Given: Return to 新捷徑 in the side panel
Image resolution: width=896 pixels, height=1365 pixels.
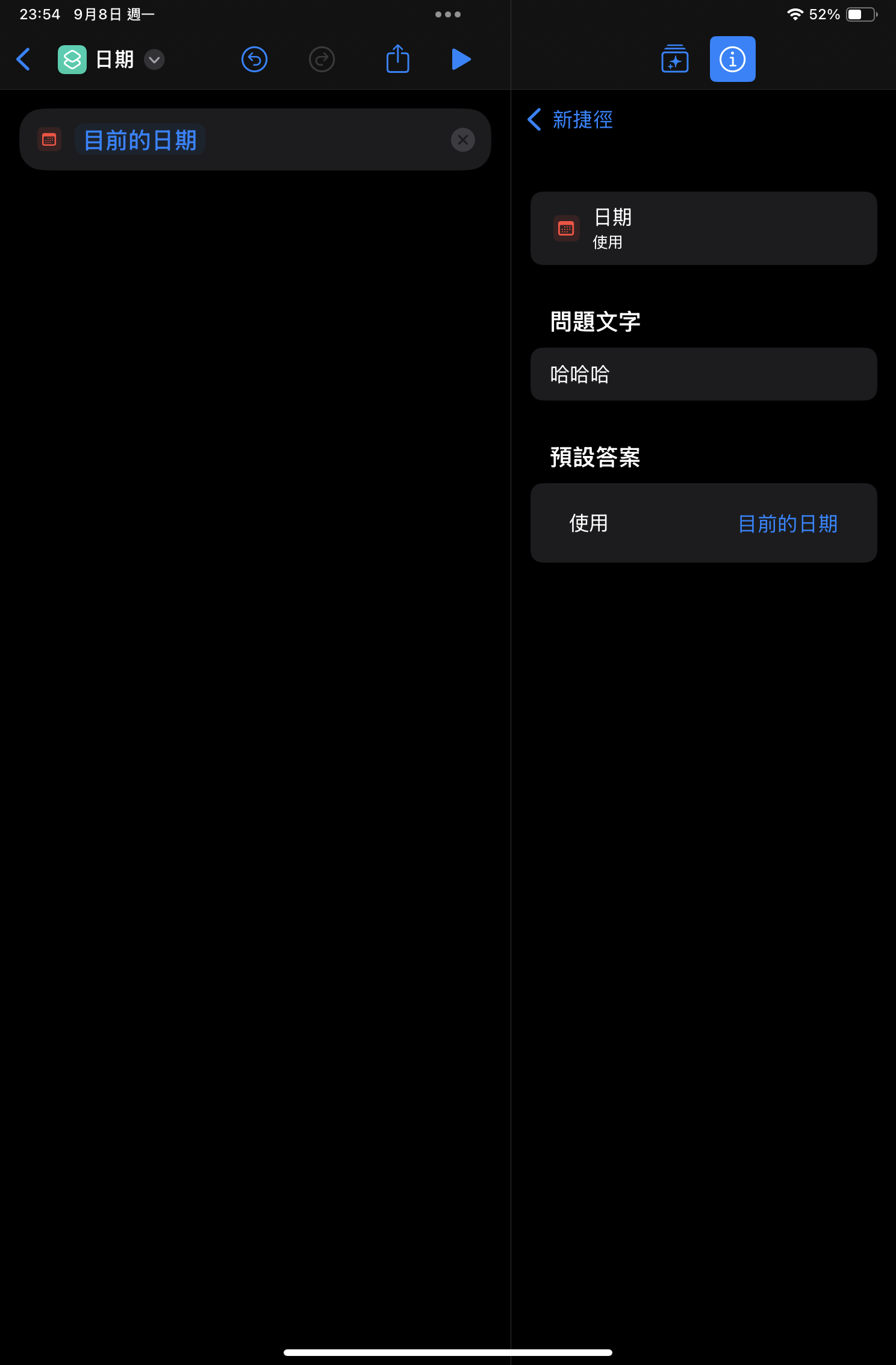Looking at the screenshot, I should pos(570,120).
